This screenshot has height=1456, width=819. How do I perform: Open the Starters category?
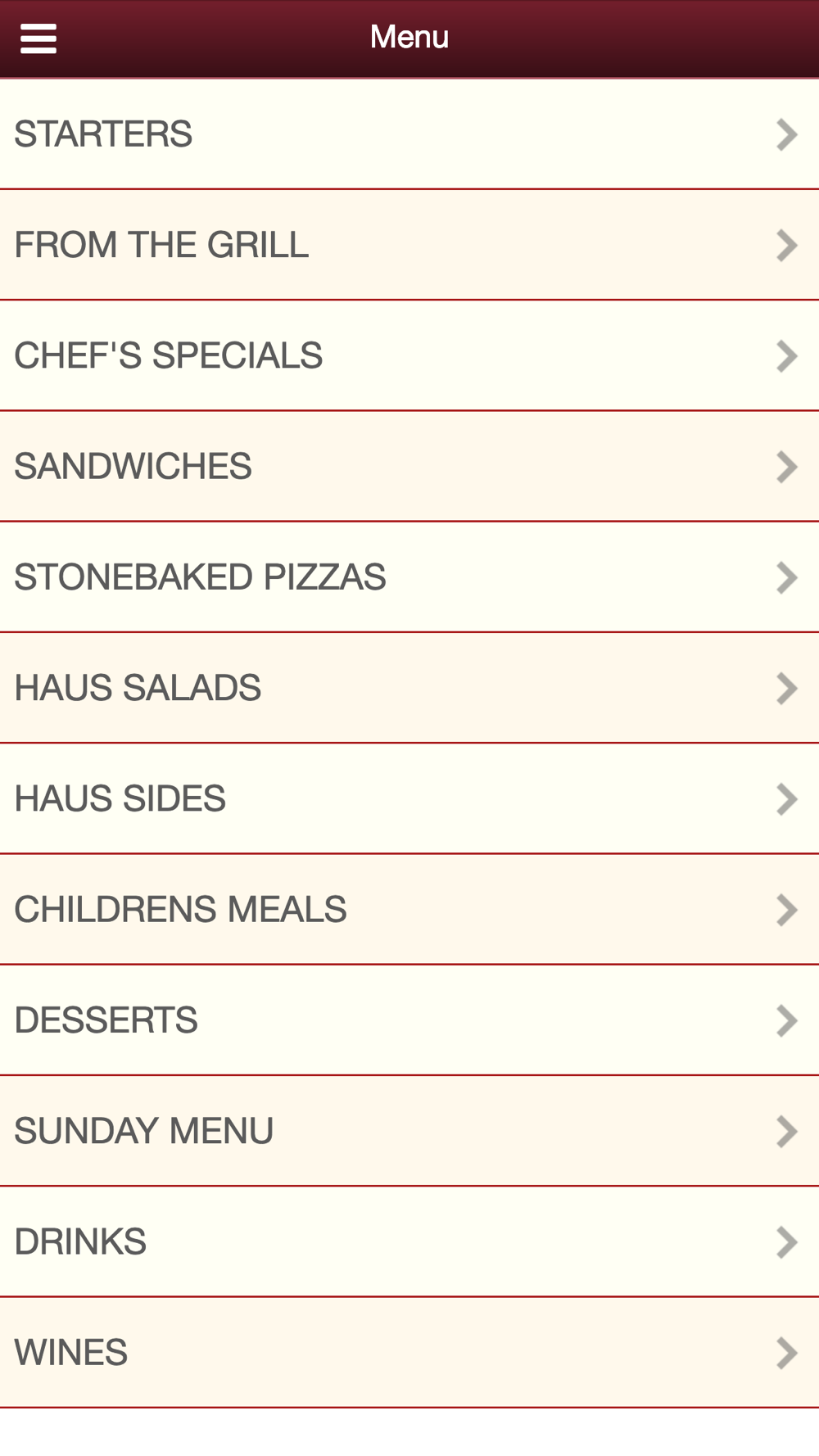(409, 134)
